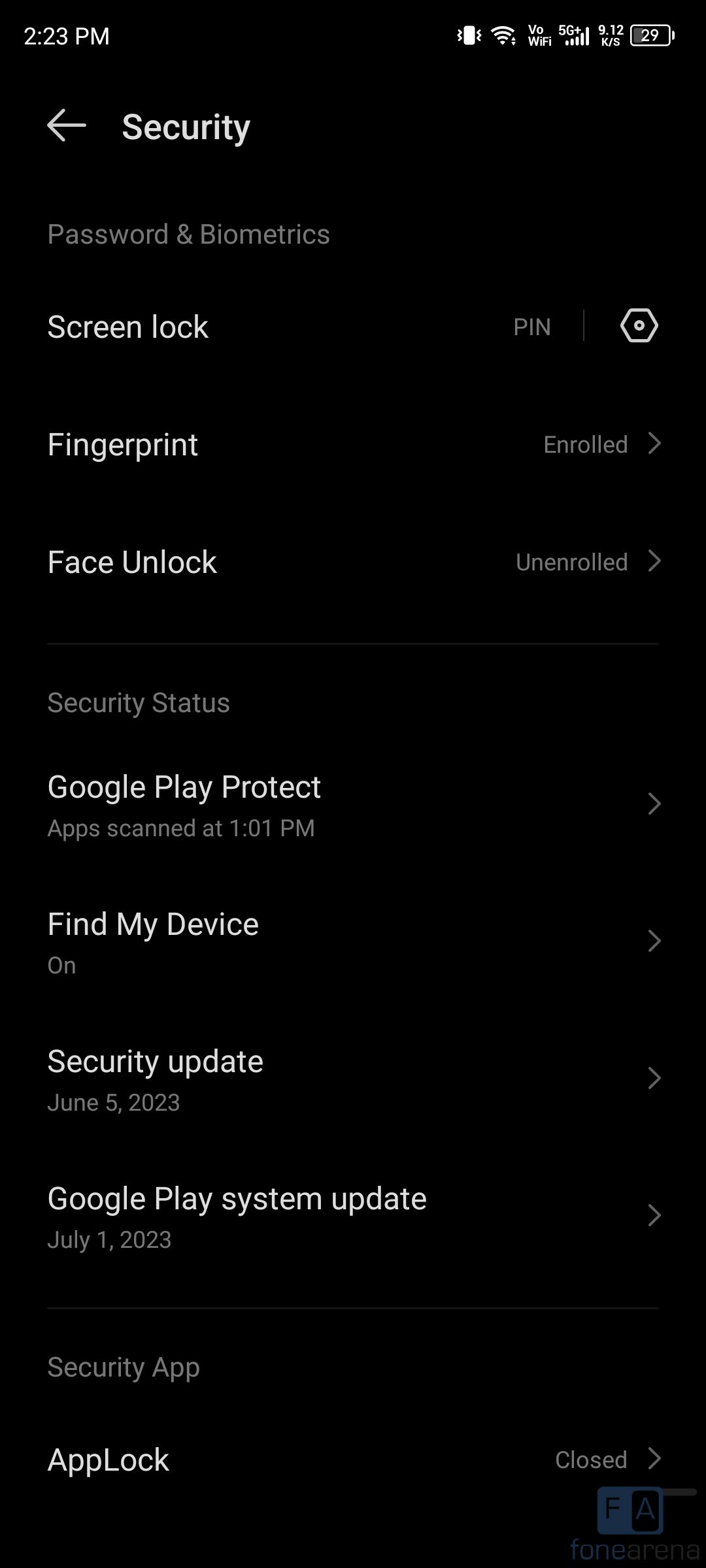View Find My Device settings
706x1568 pixels.
click(353, 941)
